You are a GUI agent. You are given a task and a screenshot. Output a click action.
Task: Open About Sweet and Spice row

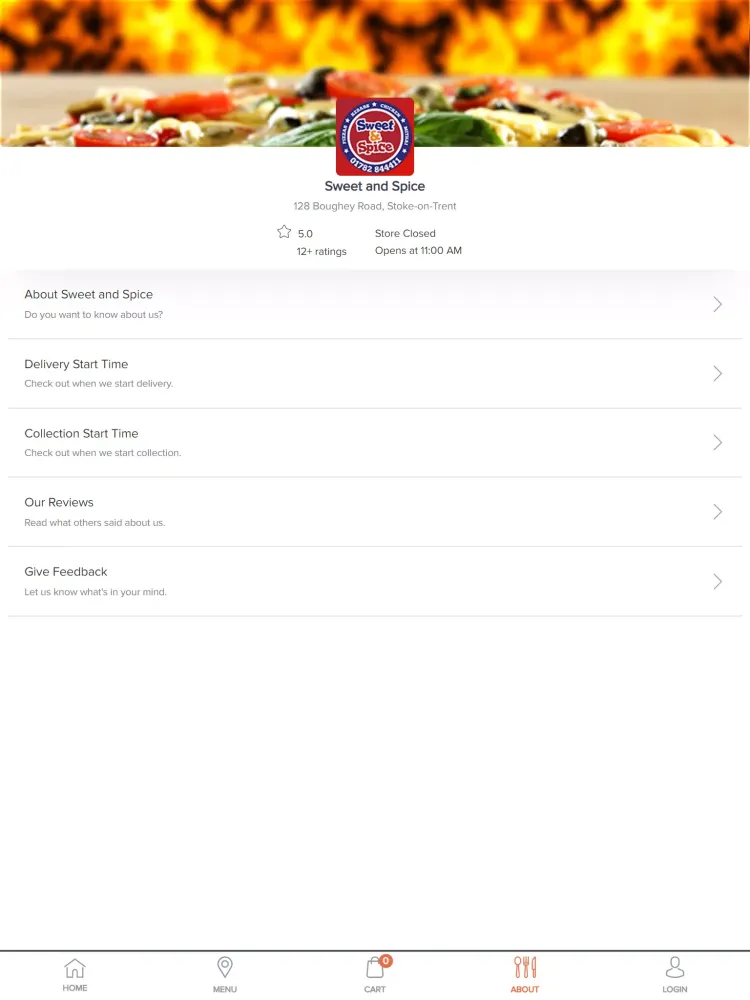tap(374, 304)
